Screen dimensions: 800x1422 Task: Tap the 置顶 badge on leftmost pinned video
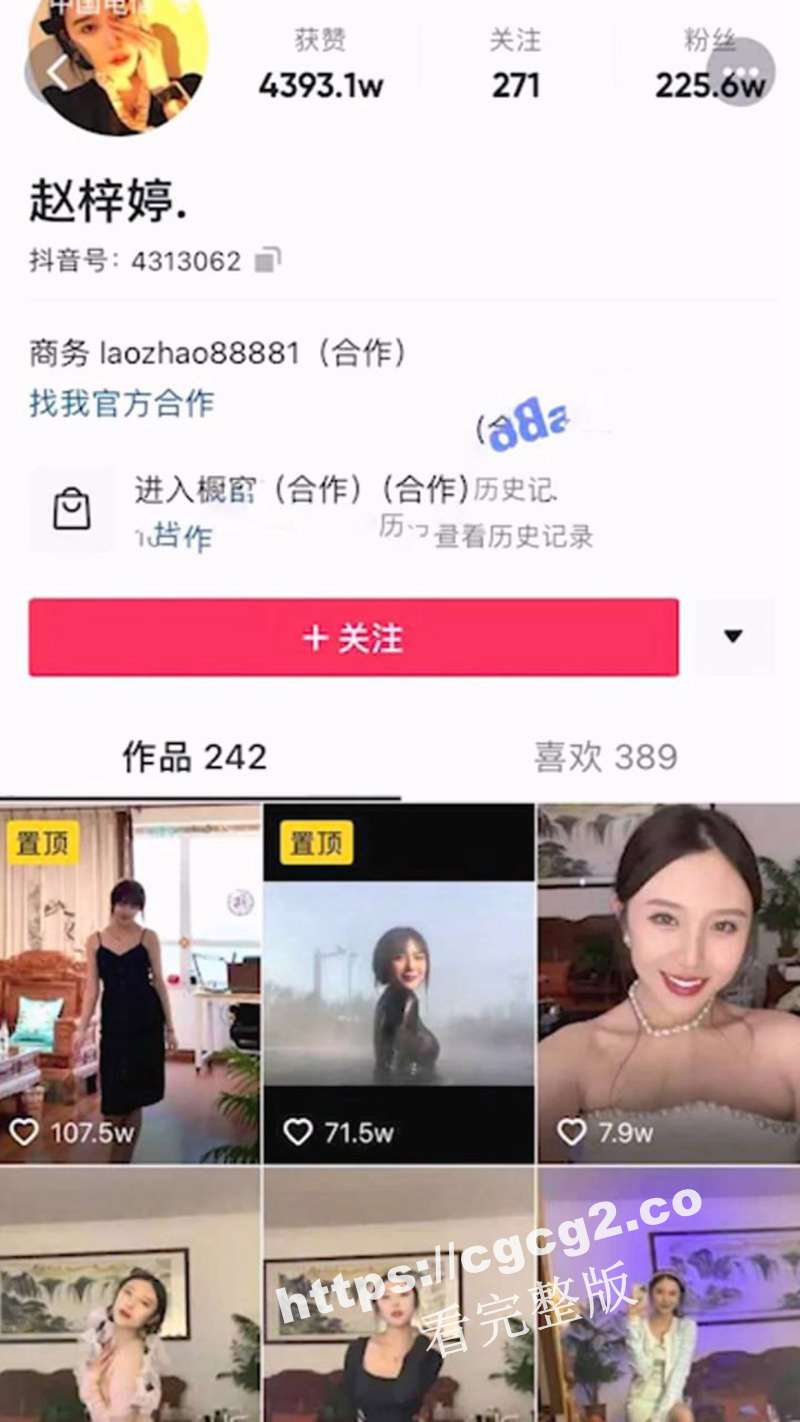tap(41, 843)
